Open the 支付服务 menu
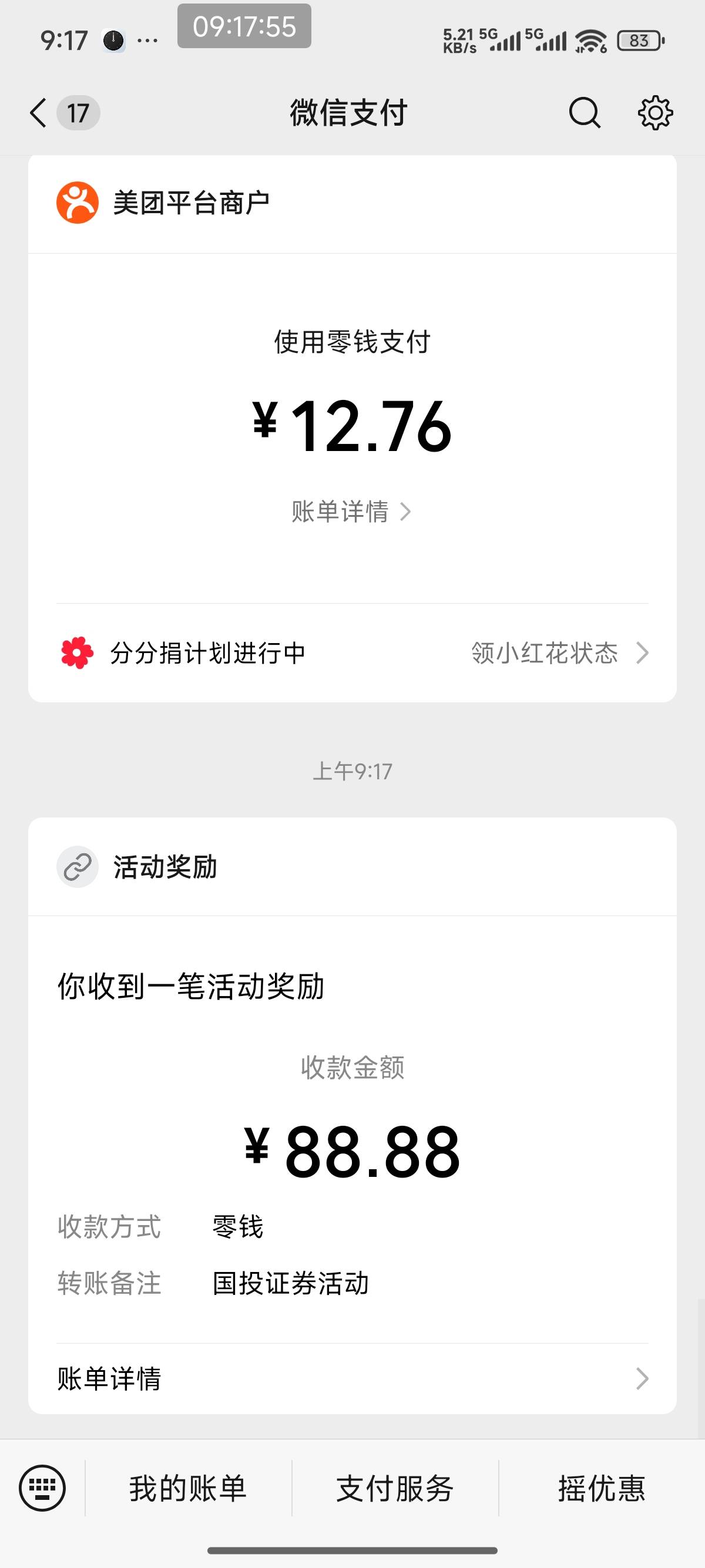 [395, 1488]
